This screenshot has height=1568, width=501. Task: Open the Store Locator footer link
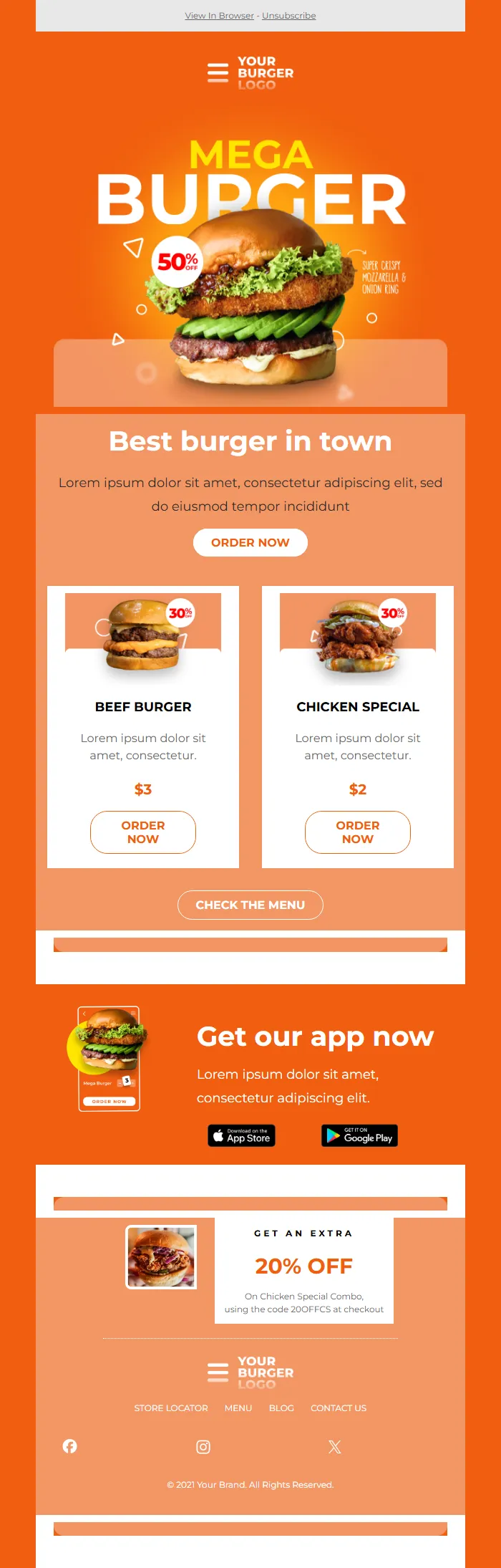[x=171, y=1408]
